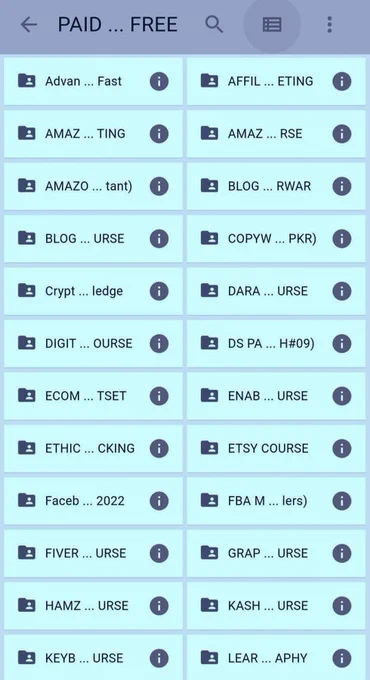Open the DIGIT ... OURSE folder
Screen dimensions: 370x680
click(93, 344)
